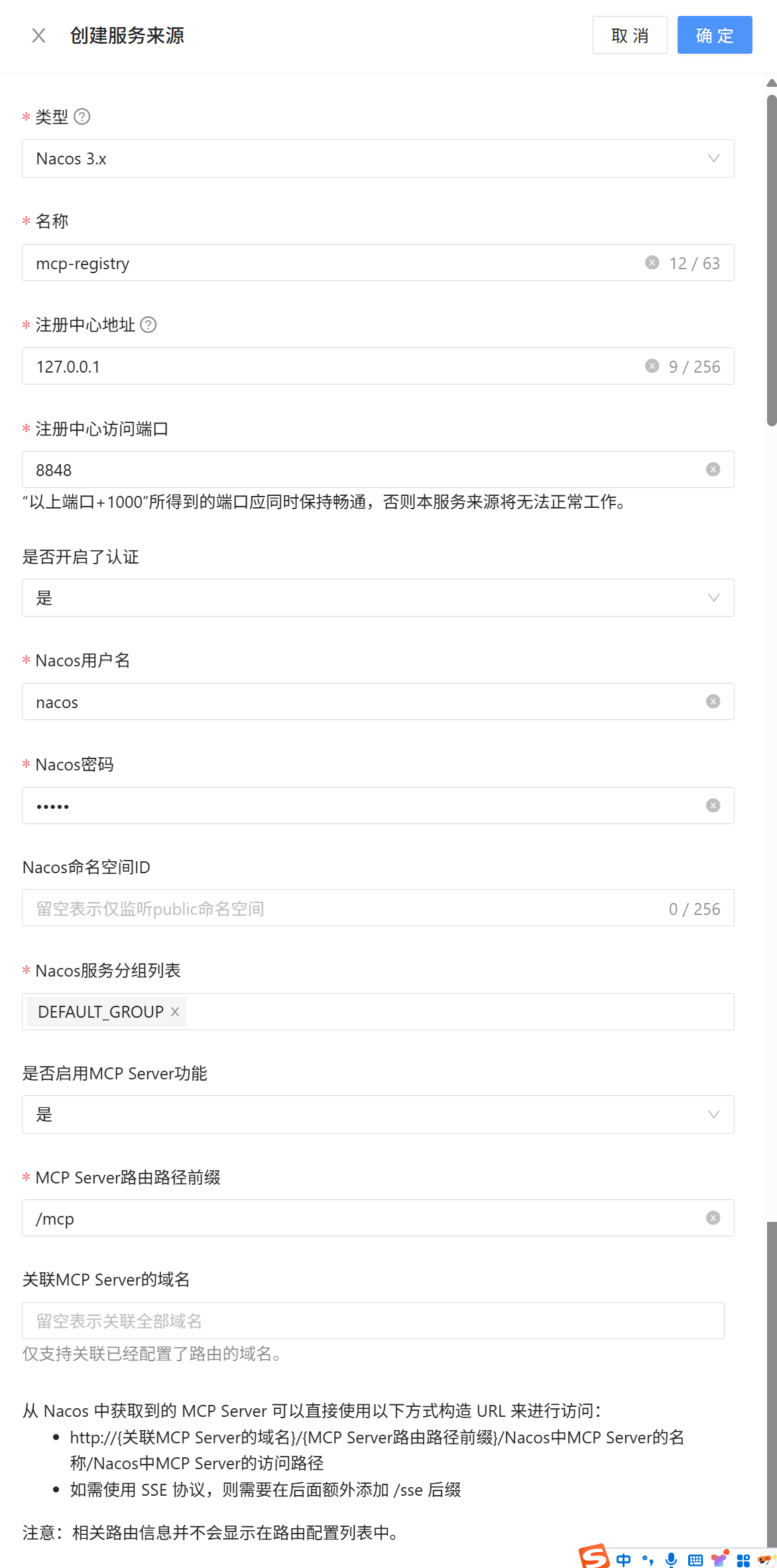Clear the Nacos用户名 value

coord(713,701)
